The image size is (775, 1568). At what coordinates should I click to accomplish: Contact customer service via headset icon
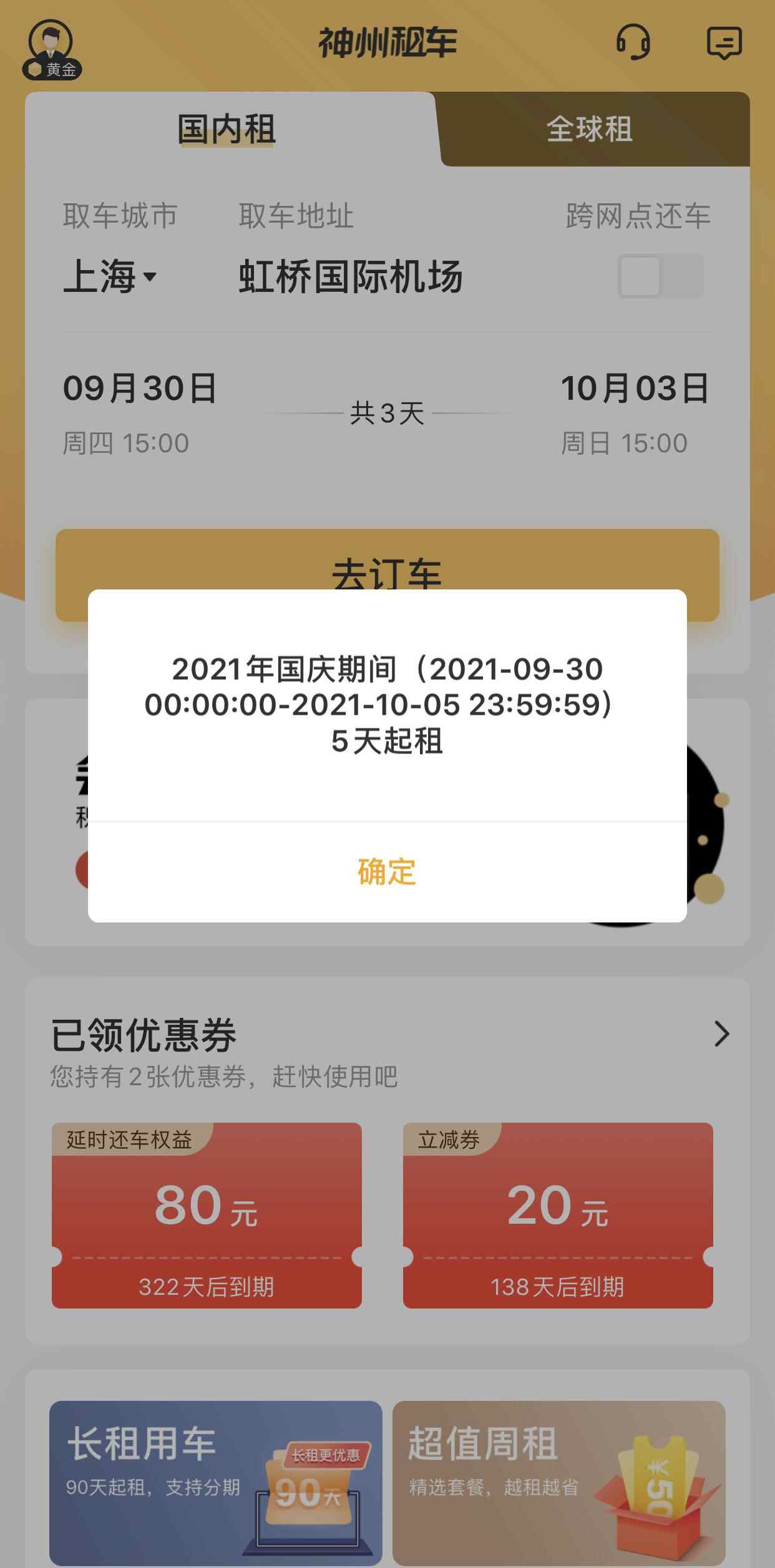633,42
